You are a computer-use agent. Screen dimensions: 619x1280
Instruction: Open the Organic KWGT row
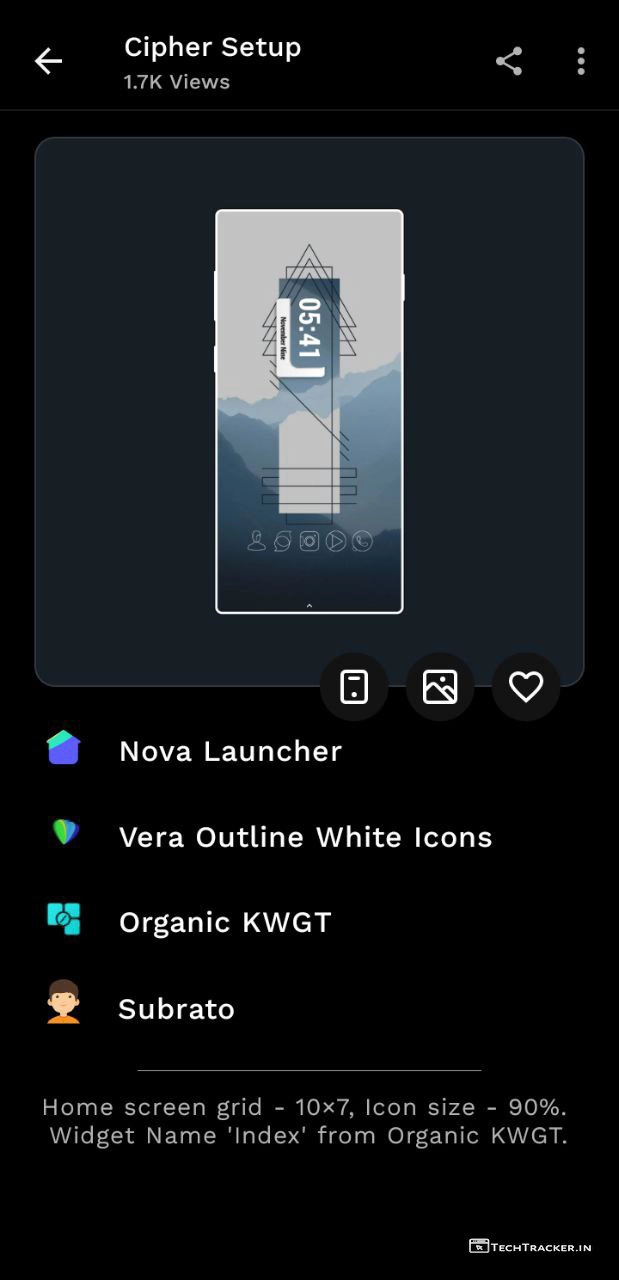(x=225, y=922)
